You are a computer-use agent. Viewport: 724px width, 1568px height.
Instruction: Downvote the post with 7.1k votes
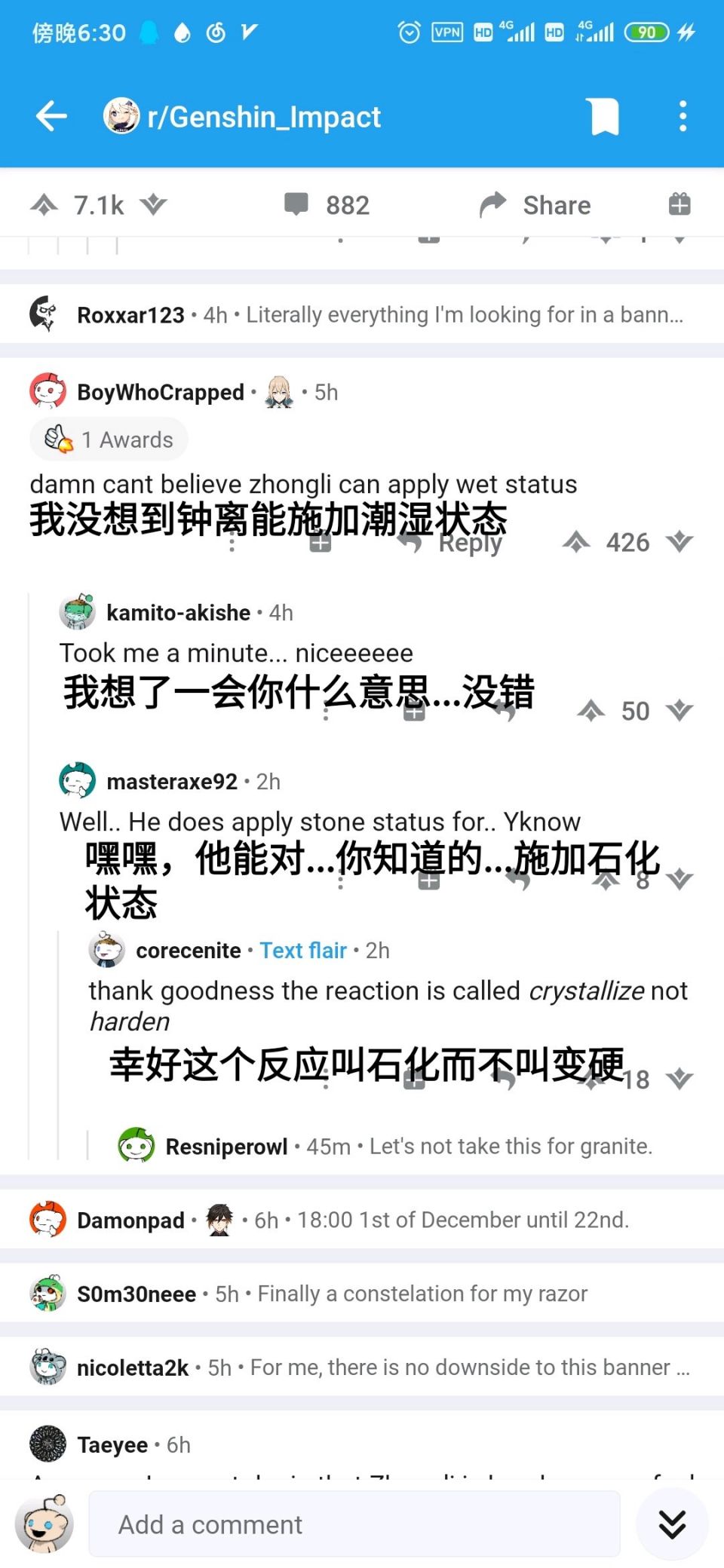point(153,205)
